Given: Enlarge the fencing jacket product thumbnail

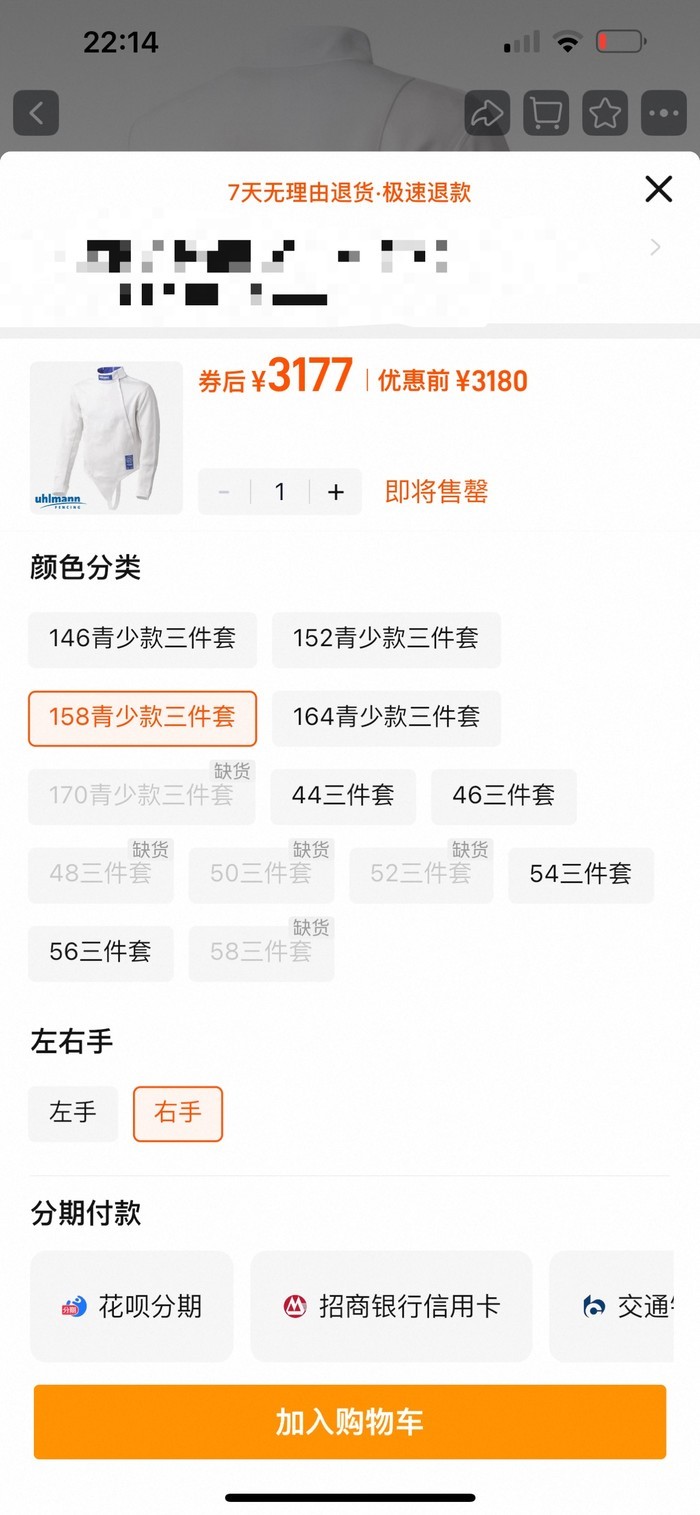Looking at the screenshot, I should pyautogui.click(x=106, y=438).
